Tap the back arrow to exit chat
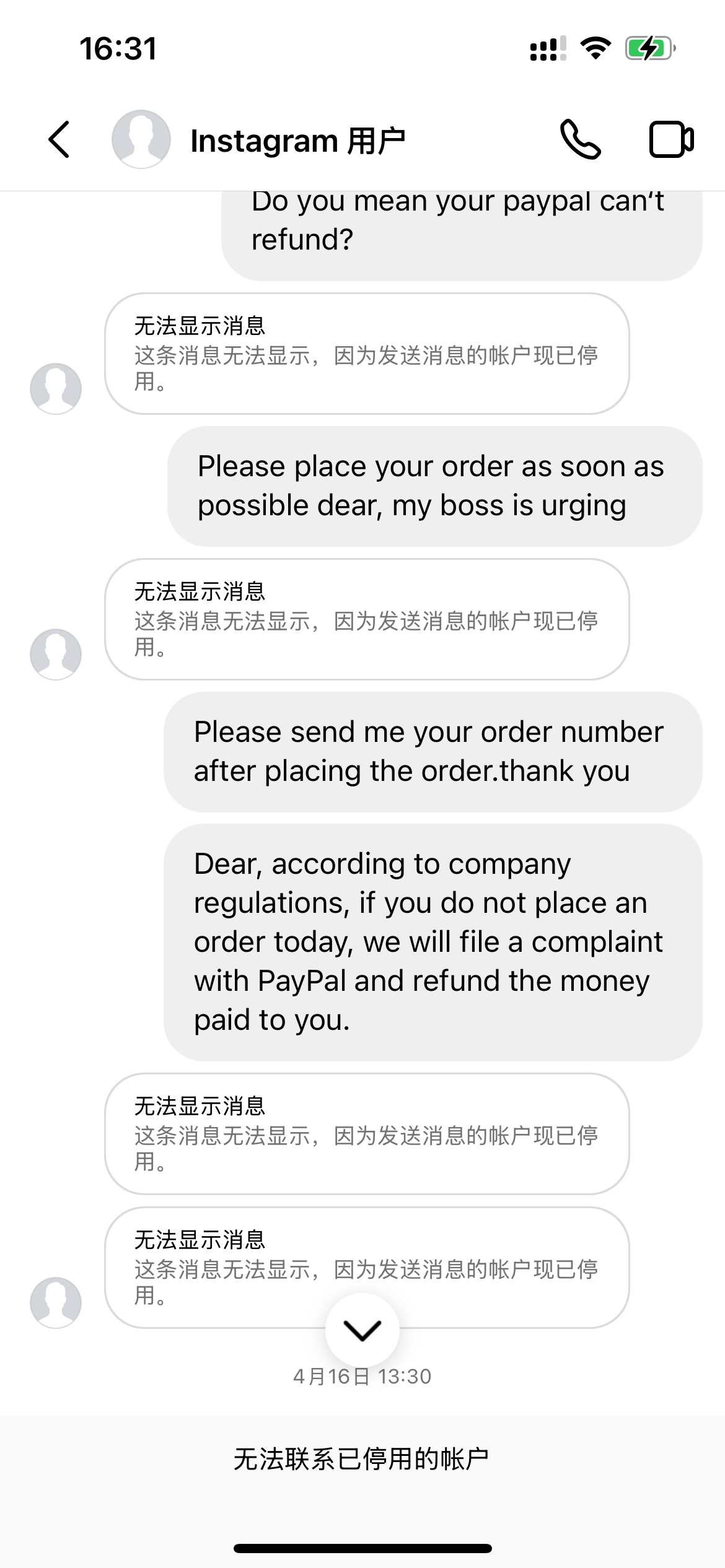Image resolution: width=725 pixels, height=1568 pixels. point(58,141)
